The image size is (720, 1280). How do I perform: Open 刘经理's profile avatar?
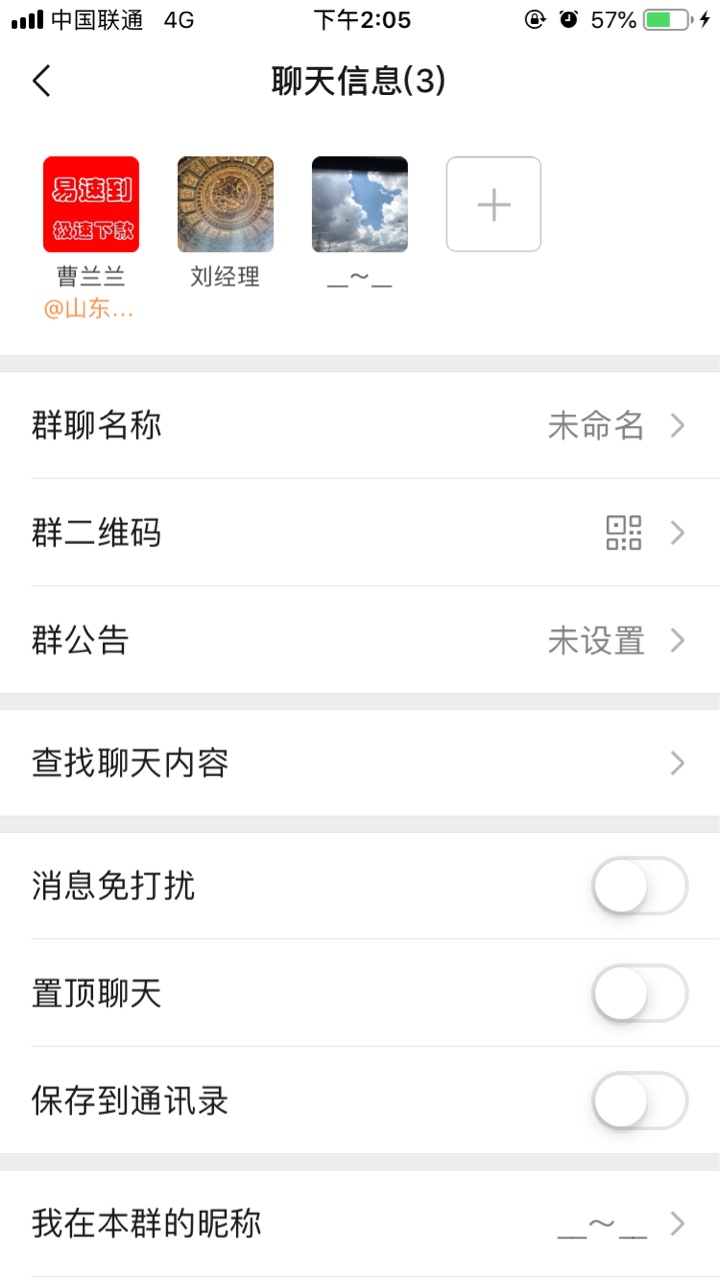click(225, 204)
